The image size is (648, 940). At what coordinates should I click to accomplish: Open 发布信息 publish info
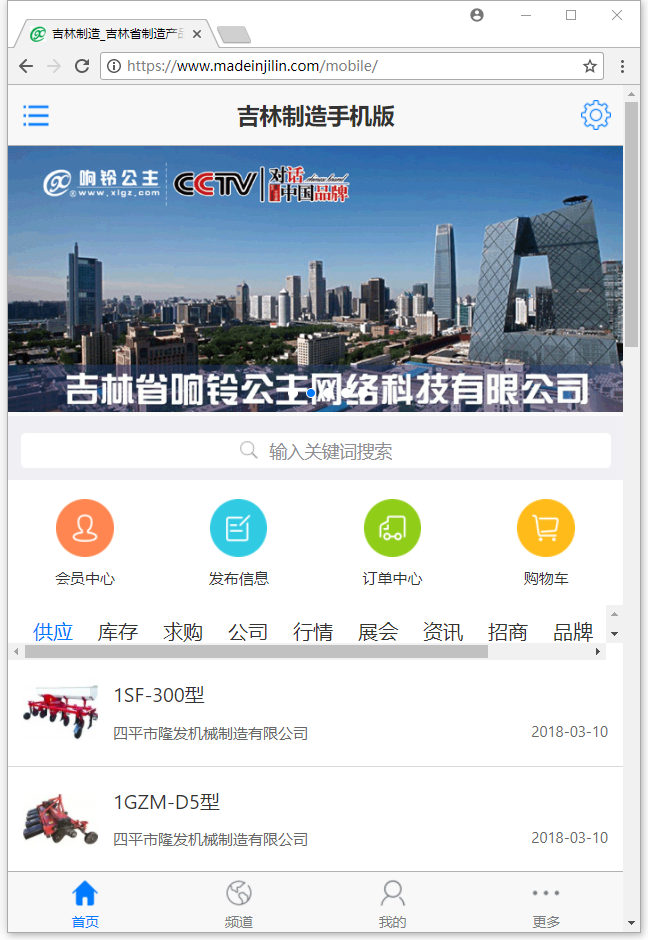click(238, 542)
